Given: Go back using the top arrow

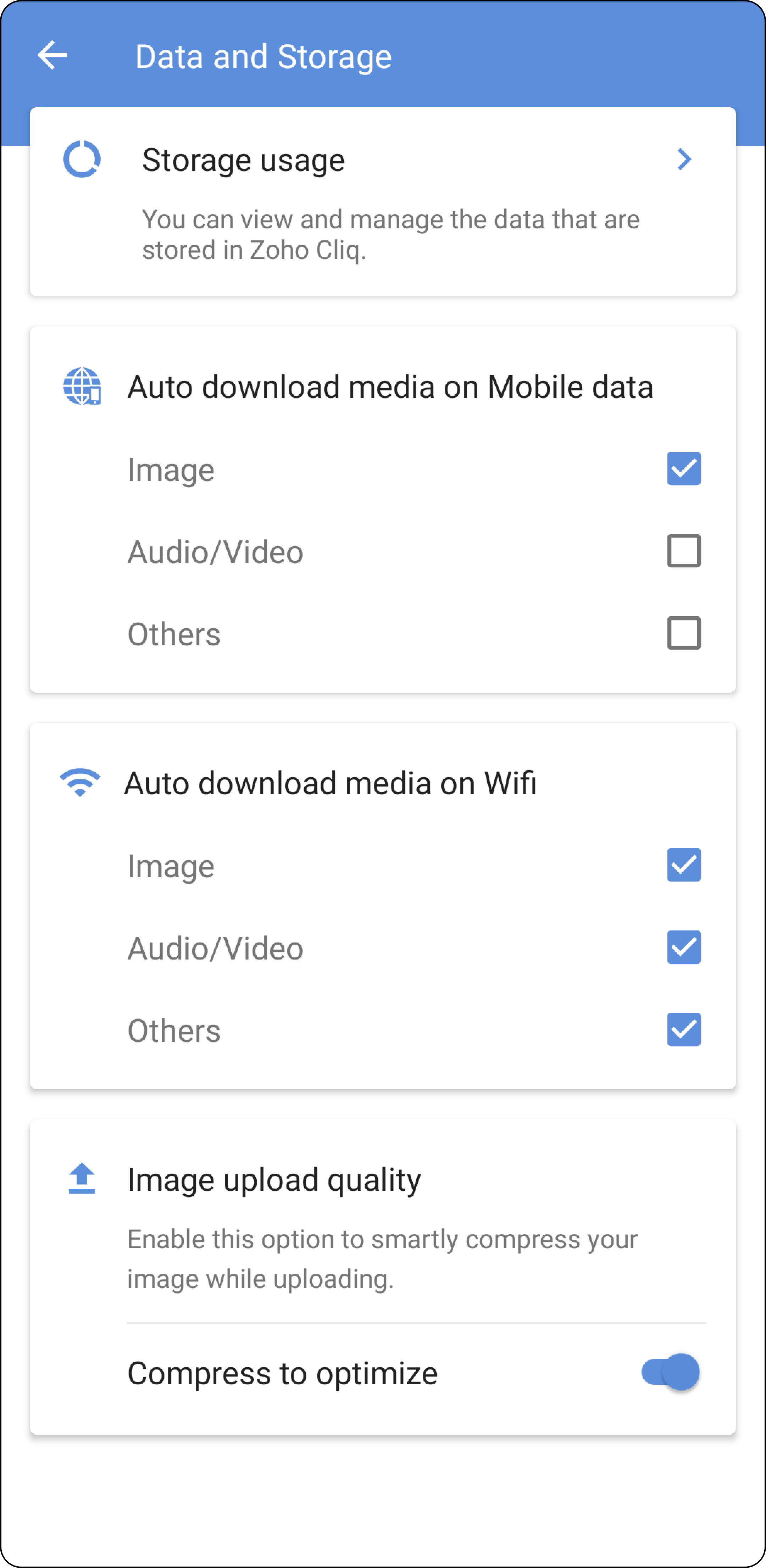Looking at the screenshot, I should 52,56.
